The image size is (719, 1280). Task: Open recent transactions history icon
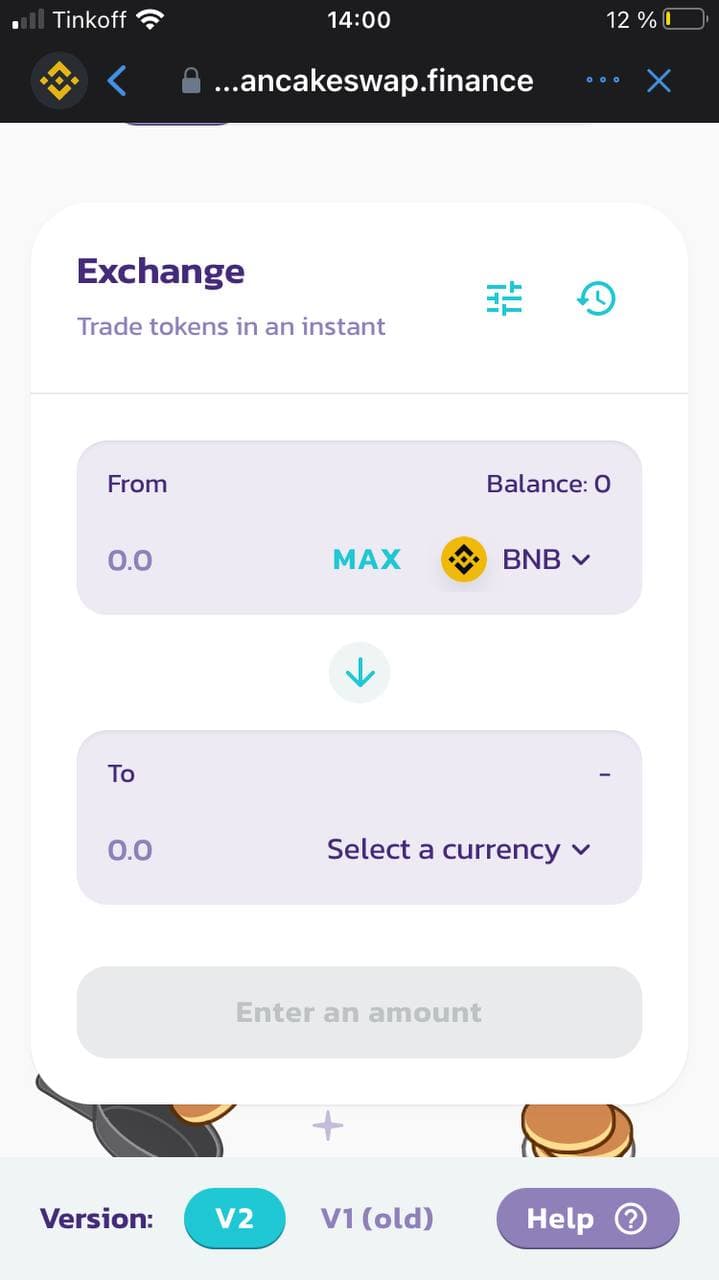coord(596,297)
